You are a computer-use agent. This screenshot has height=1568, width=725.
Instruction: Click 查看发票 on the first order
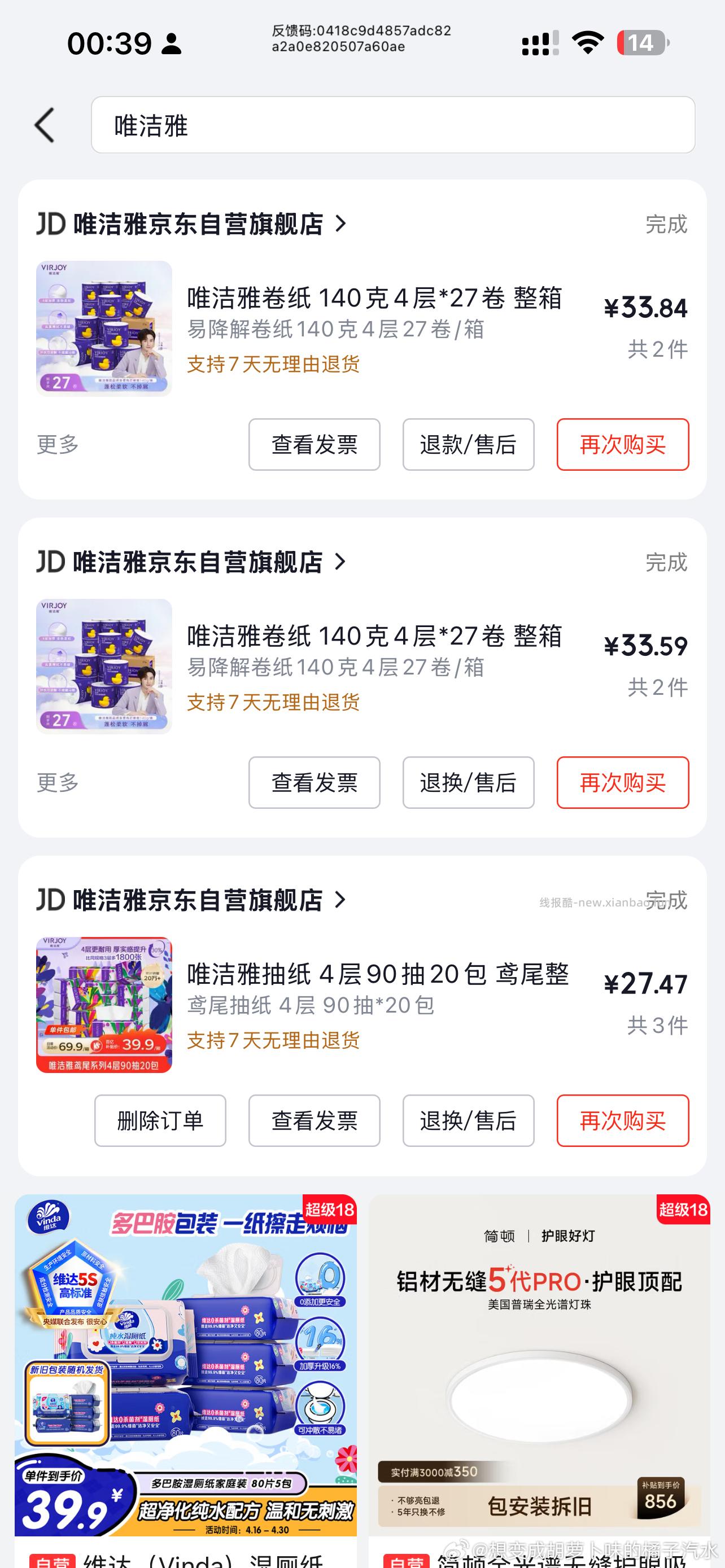314,445
